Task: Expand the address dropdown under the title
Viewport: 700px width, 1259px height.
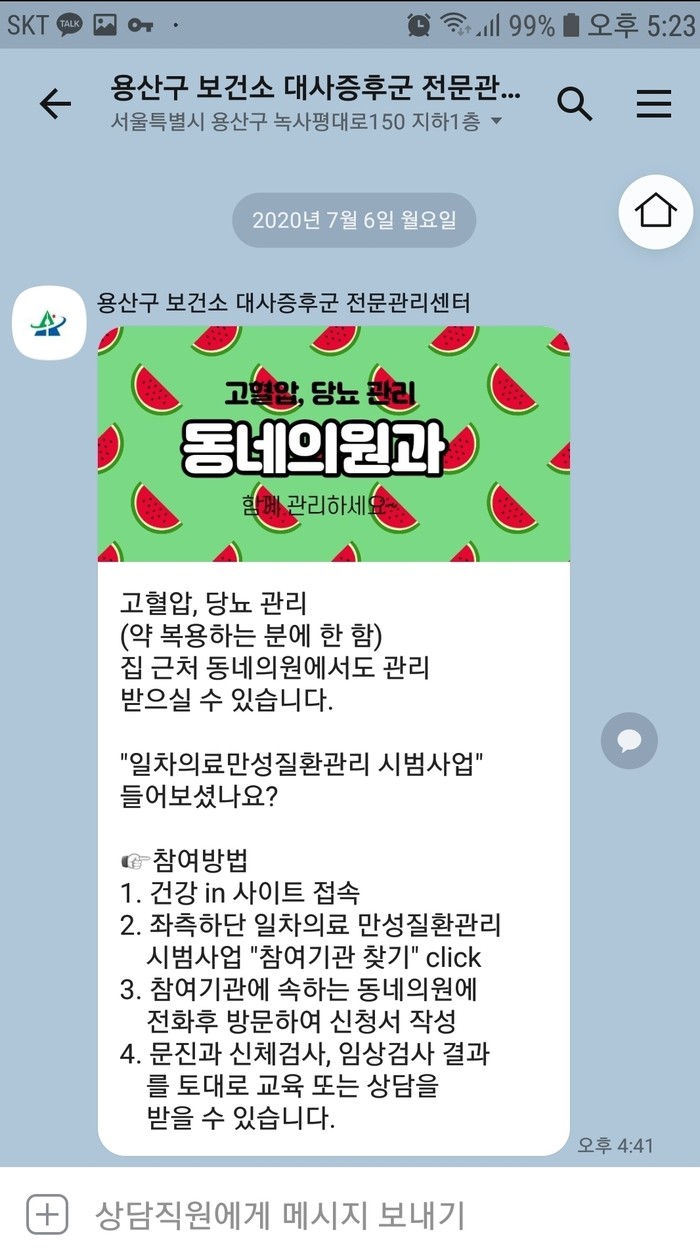Action: click(495, 122)
